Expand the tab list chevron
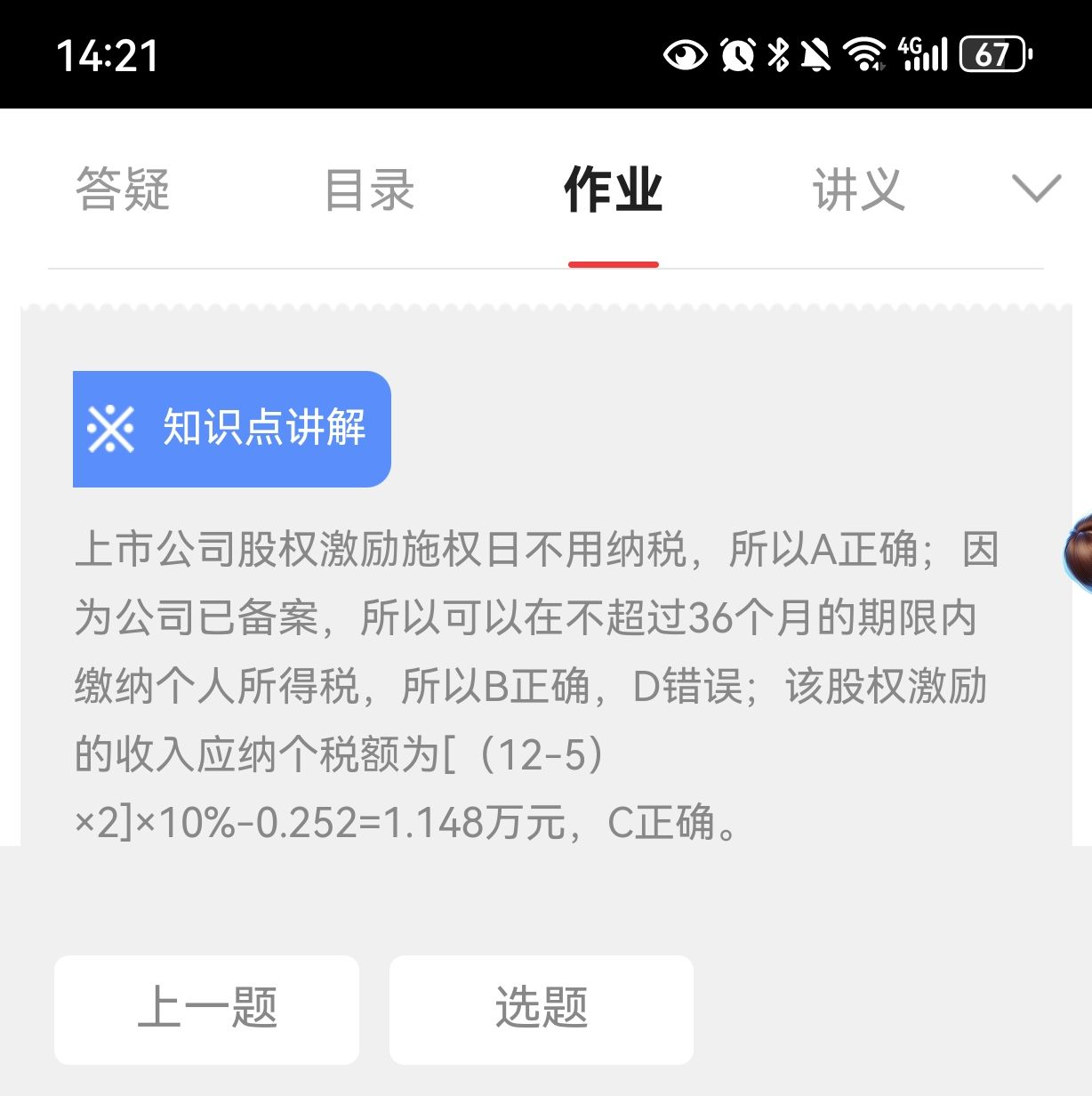Image resolution: width=1092 pixels, height=1096 pixels. point(1036,189)
